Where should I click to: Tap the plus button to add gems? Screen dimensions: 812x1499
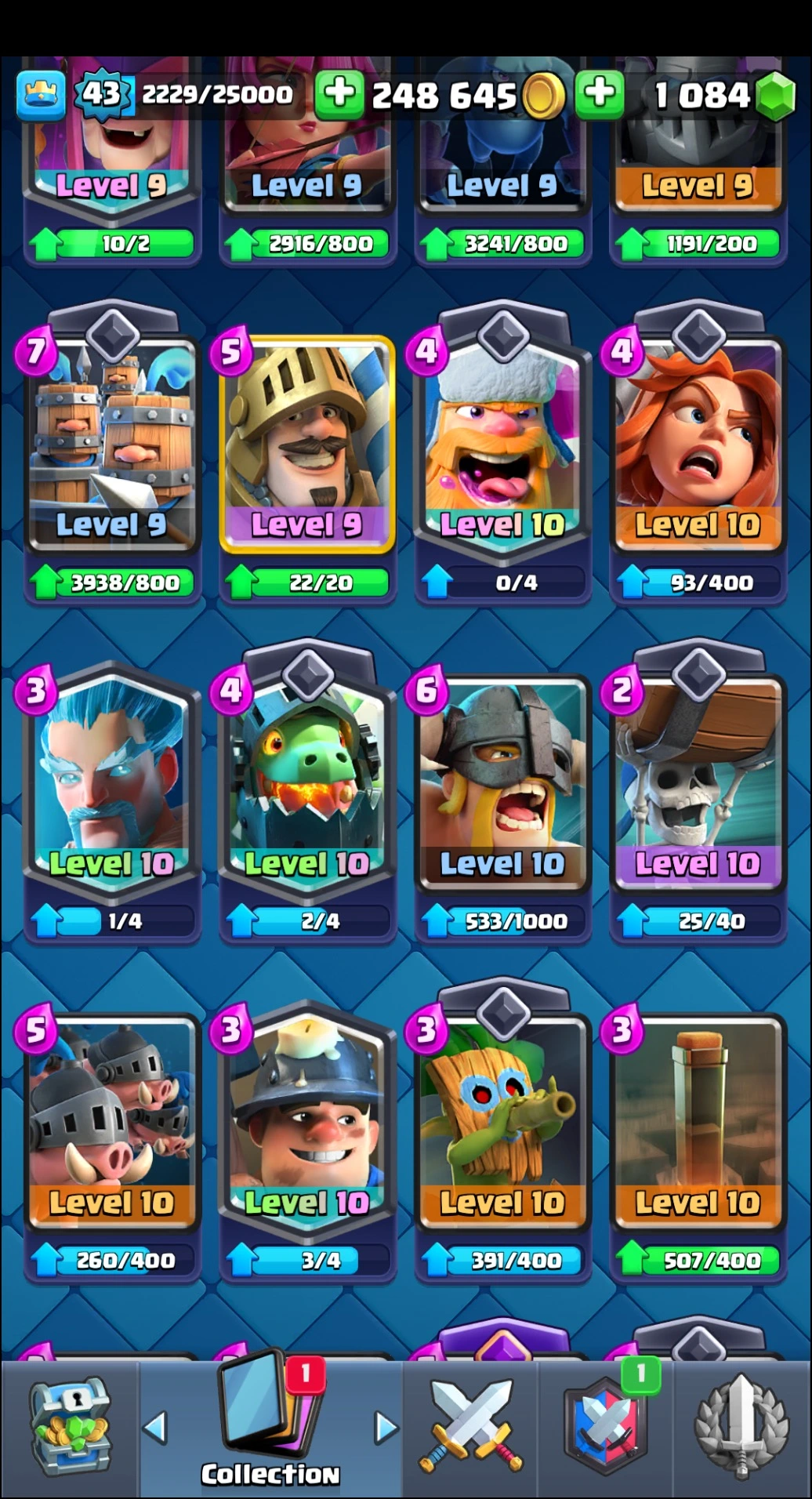point(600,94)
